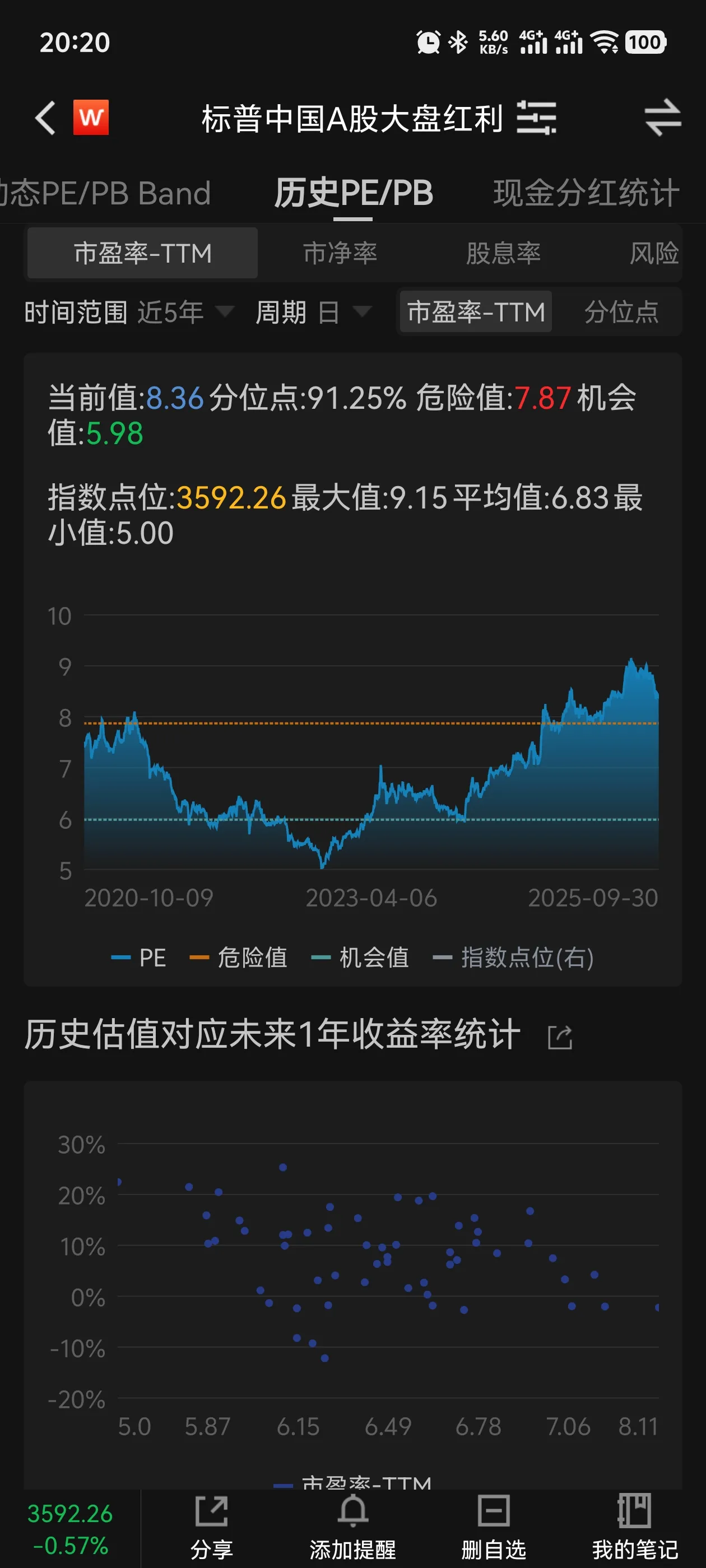Toggle the PE legend series

(139, 958)
